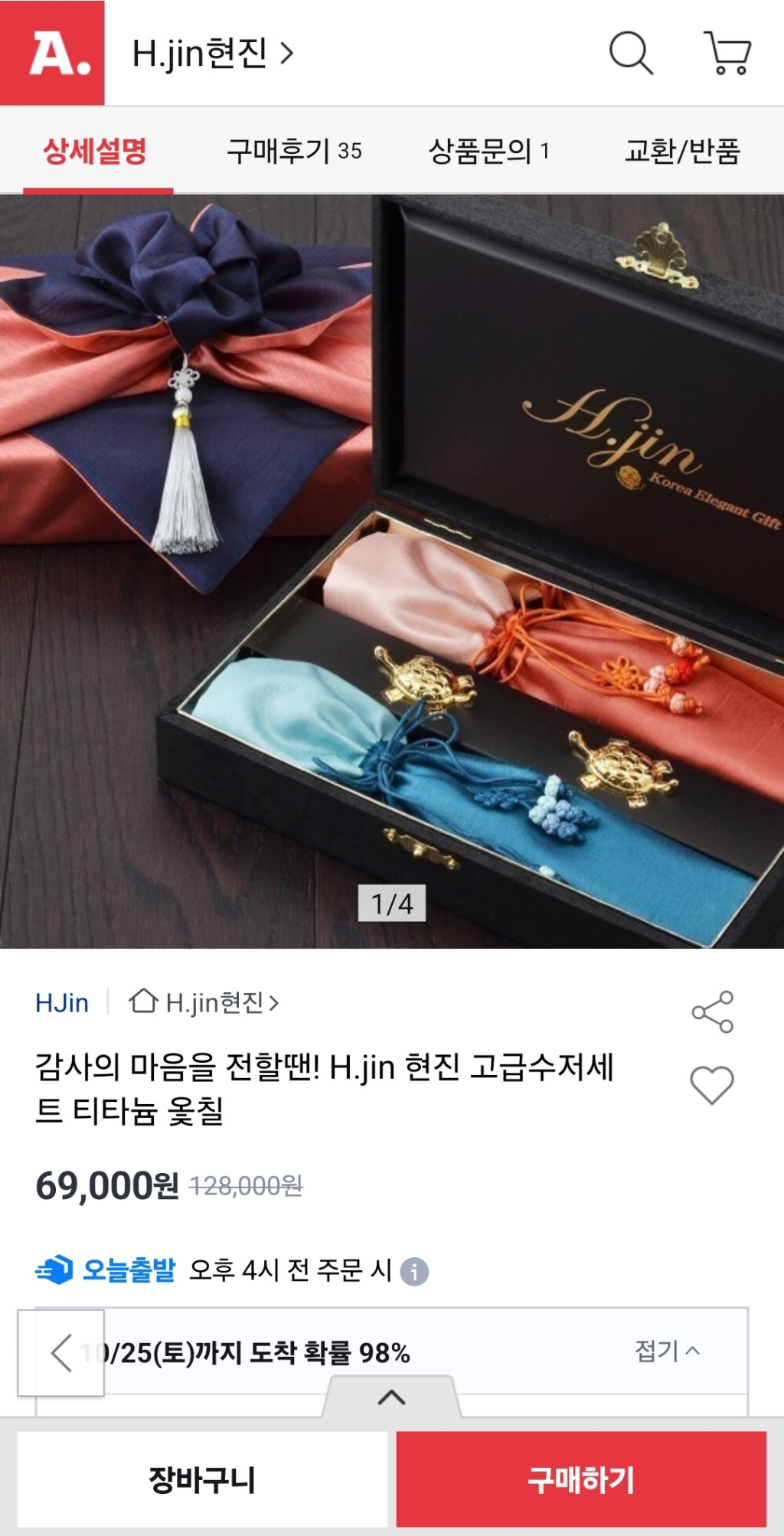Switch to the 상품문의 tab
The width and height of the screenshot is (784, 1536).
click(488, 151)
